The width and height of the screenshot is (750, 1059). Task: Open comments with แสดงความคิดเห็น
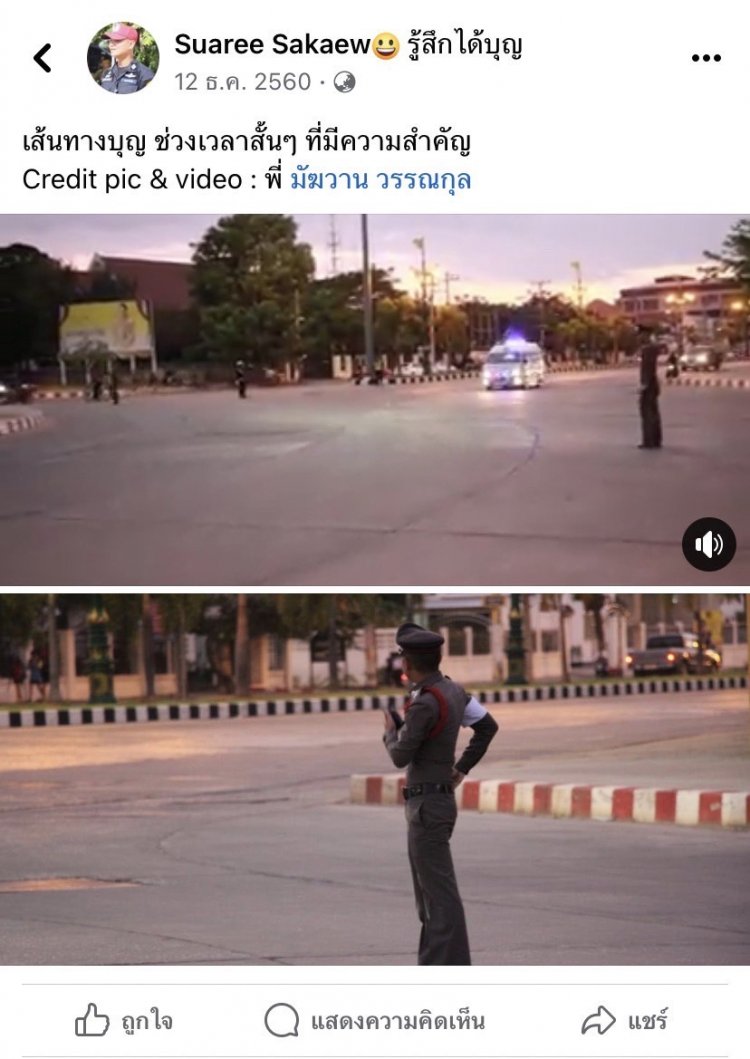click(375, 1020)
